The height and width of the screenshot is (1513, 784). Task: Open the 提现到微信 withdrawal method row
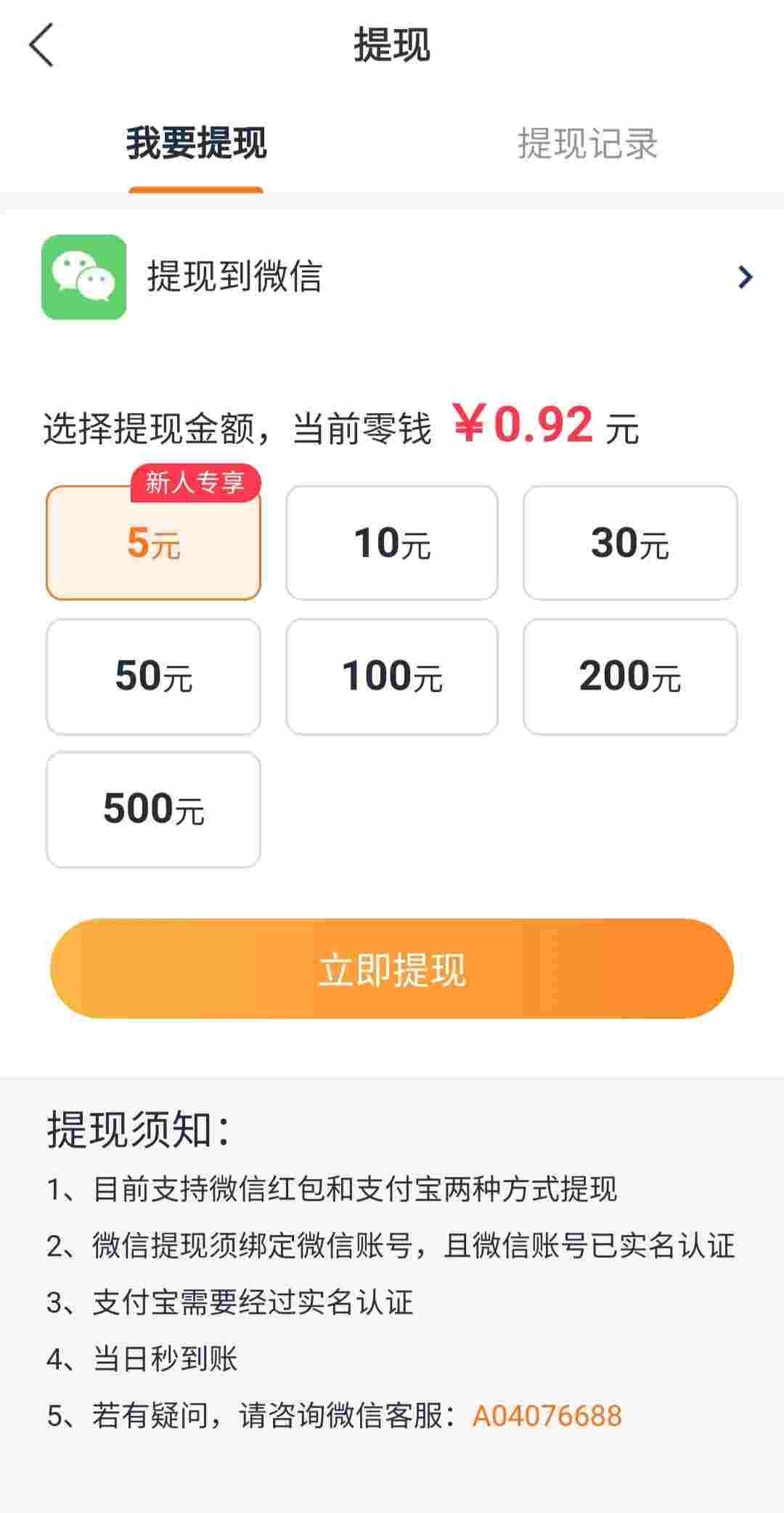[x=392, y=277]
